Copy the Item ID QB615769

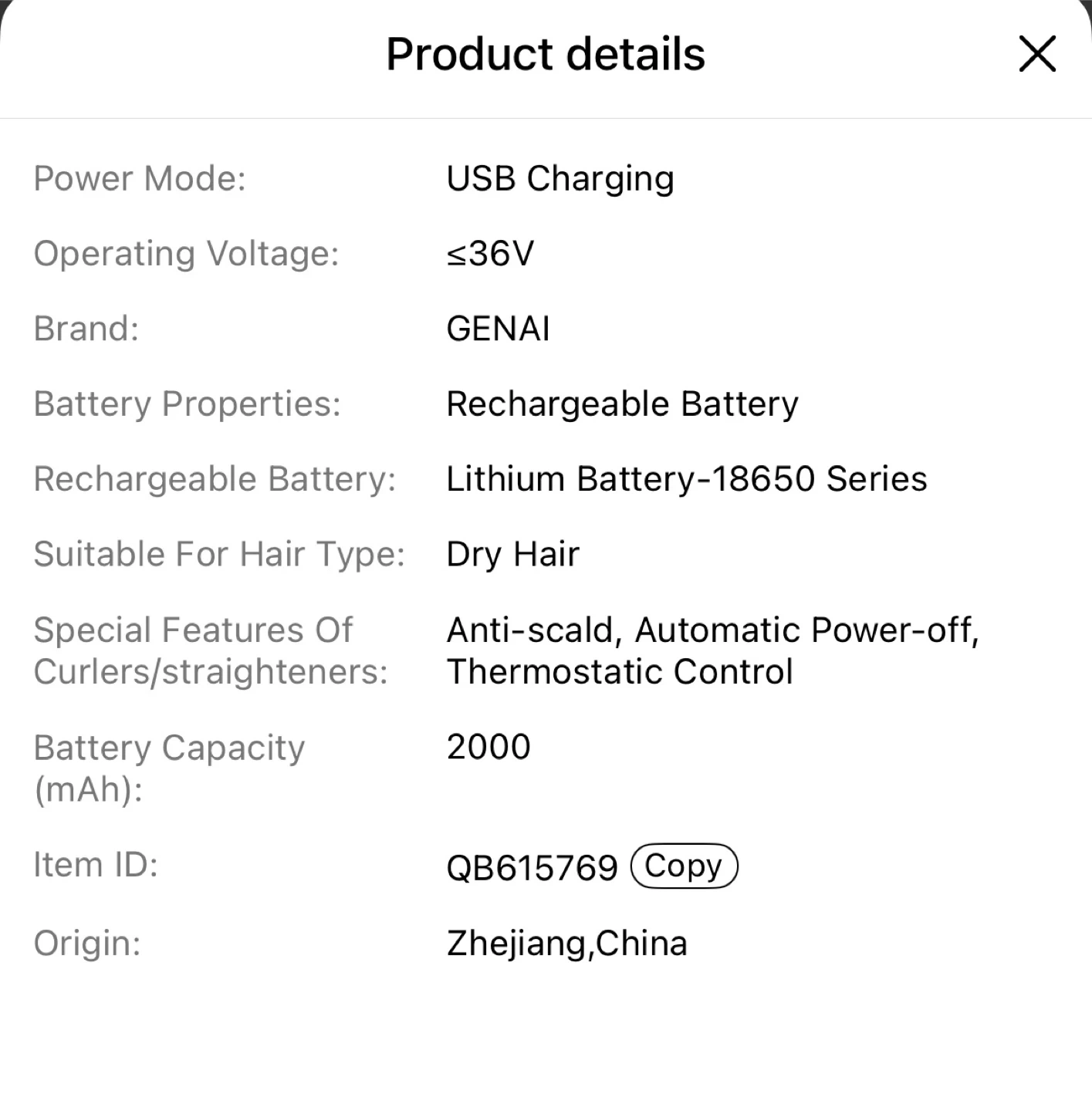click(x=684, y=866)
